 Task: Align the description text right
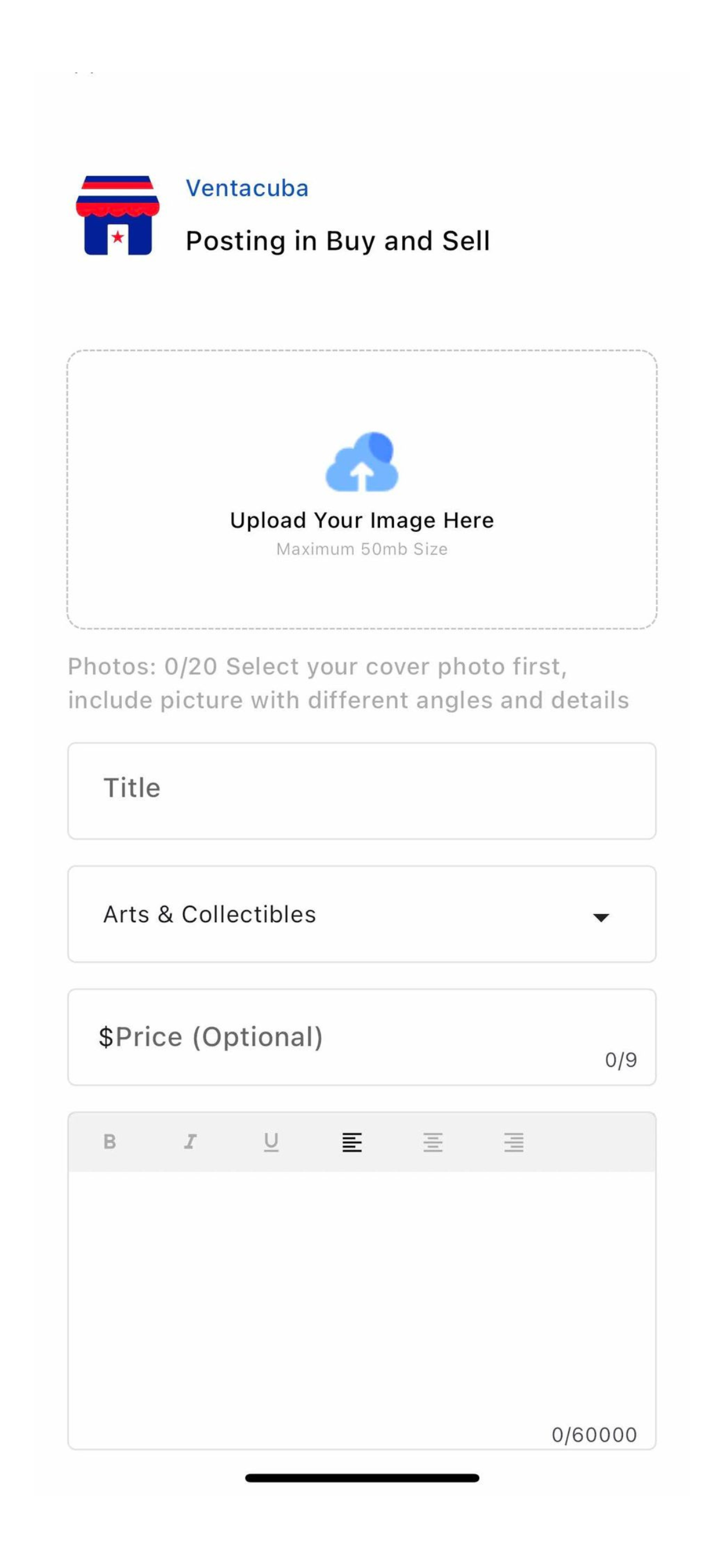pyautogui.click(x=514, y=1142)
